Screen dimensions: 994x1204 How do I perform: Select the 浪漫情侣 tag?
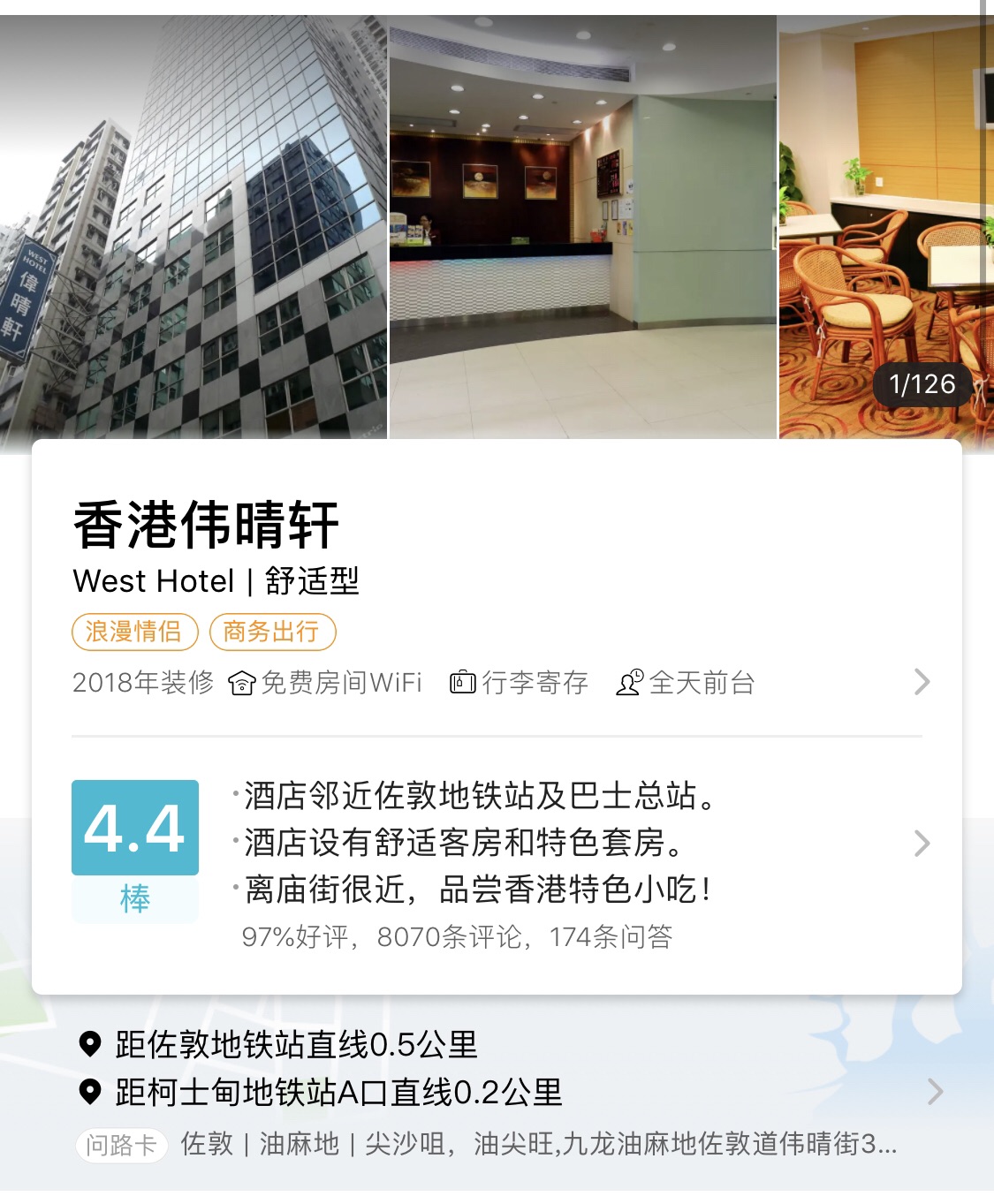(134, 632)
